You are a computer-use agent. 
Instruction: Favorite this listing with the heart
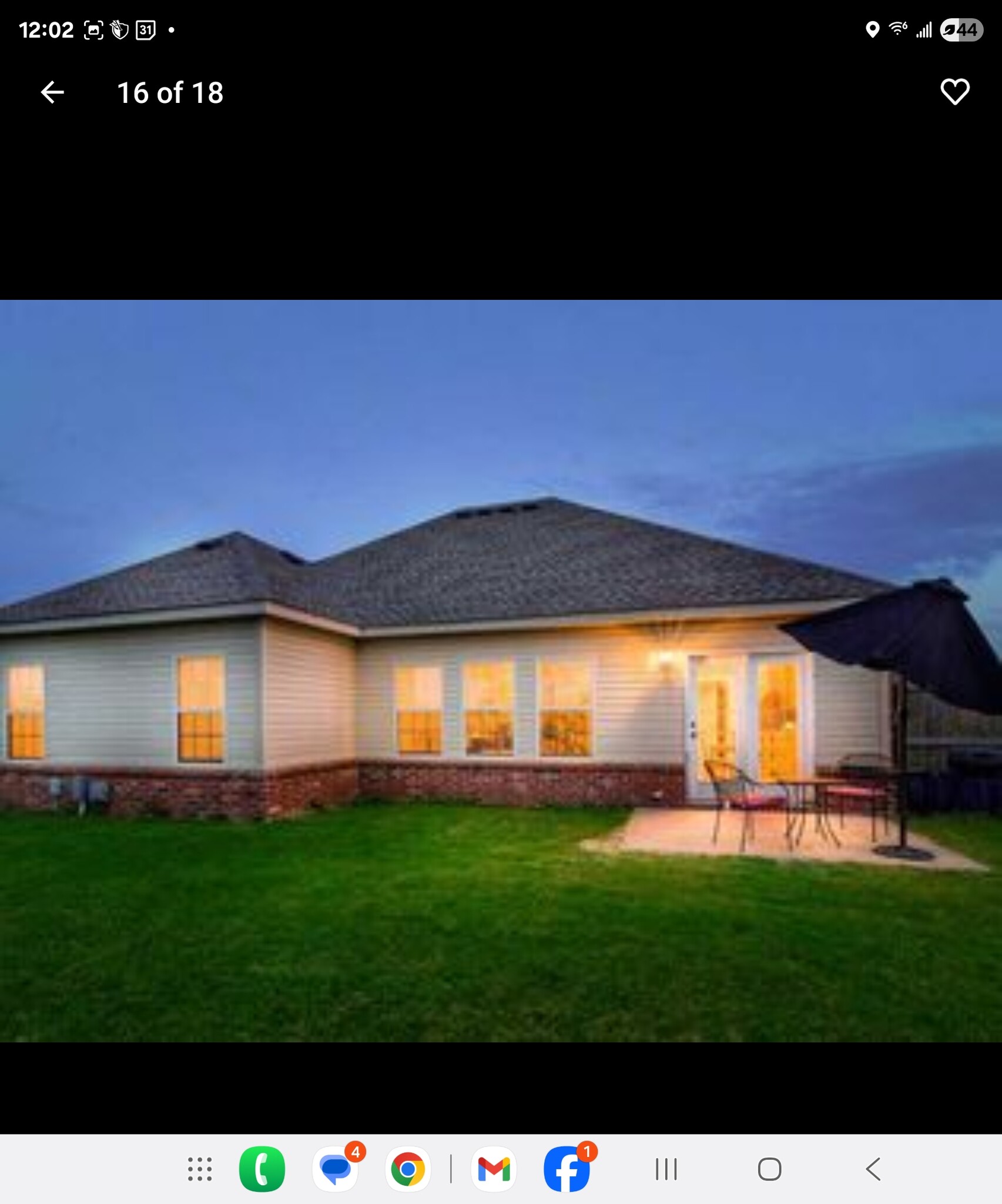pos(954,92)
